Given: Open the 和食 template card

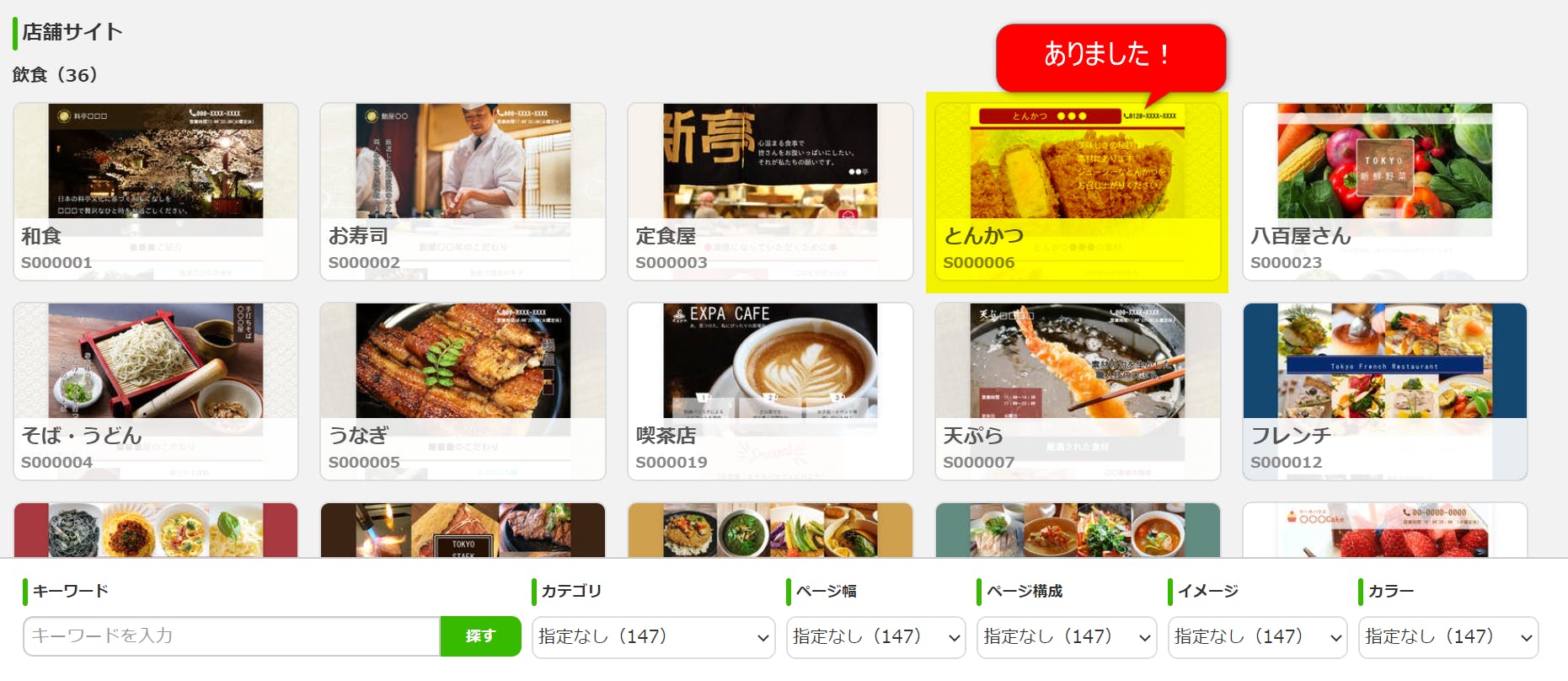Looking at the screenshot, I should tap(156, 191).
